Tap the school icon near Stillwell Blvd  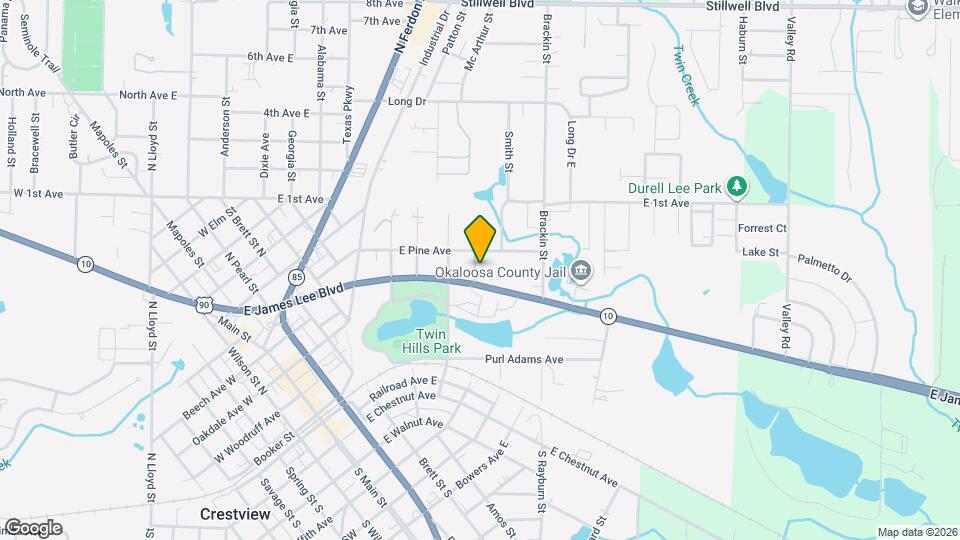click(917, 8)
